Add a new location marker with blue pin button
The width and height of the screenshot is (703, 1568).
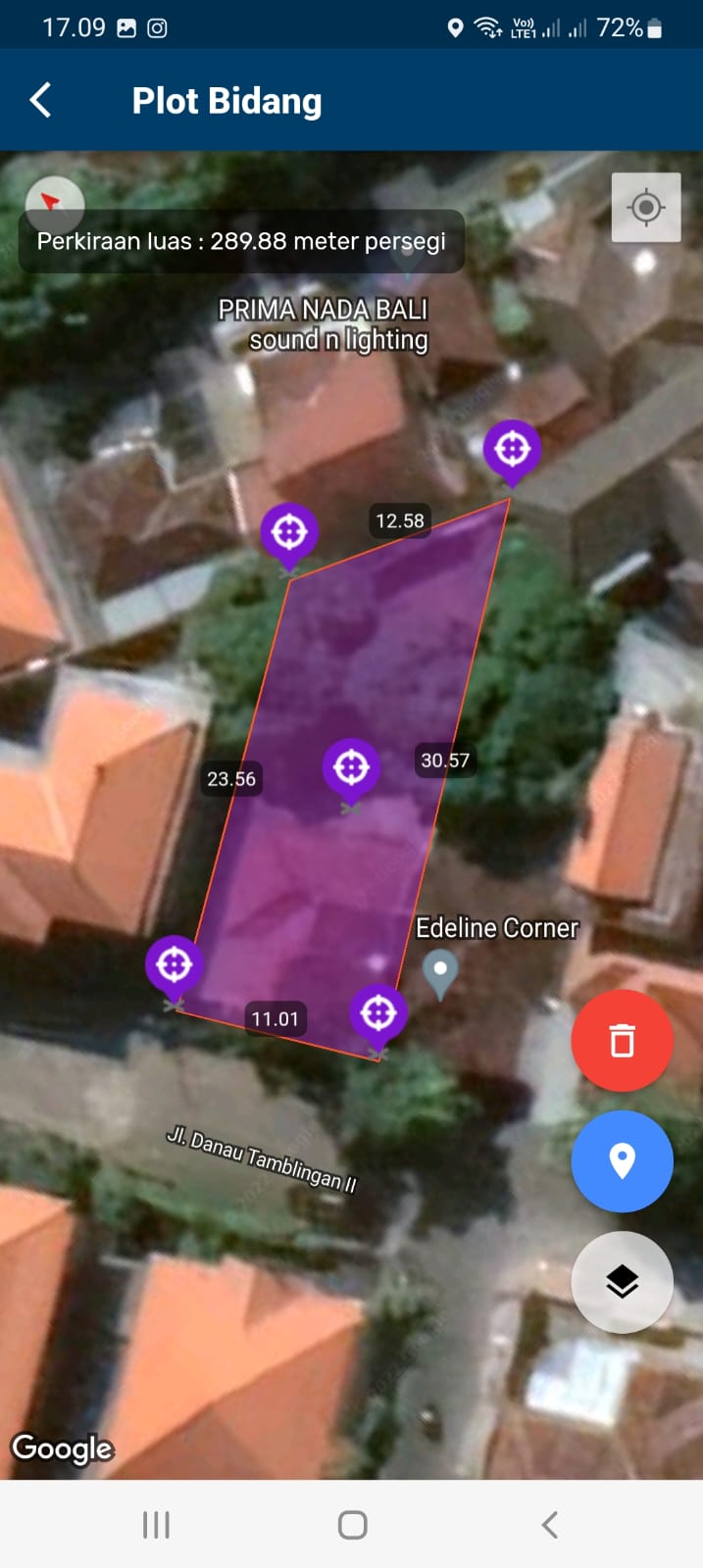click(622, 1161)
